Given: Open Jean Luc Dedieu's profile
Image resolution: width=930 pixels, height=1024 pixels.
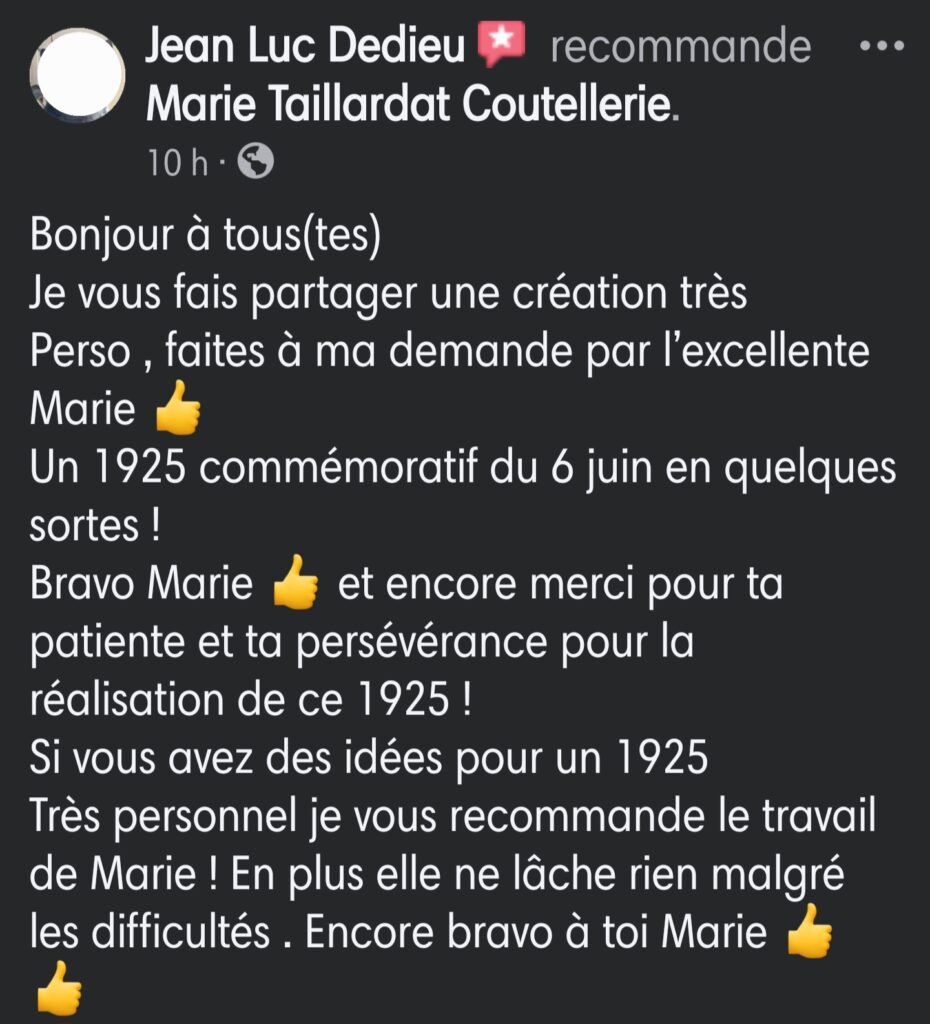Looking at the screenshot, I should click(306, 47).
